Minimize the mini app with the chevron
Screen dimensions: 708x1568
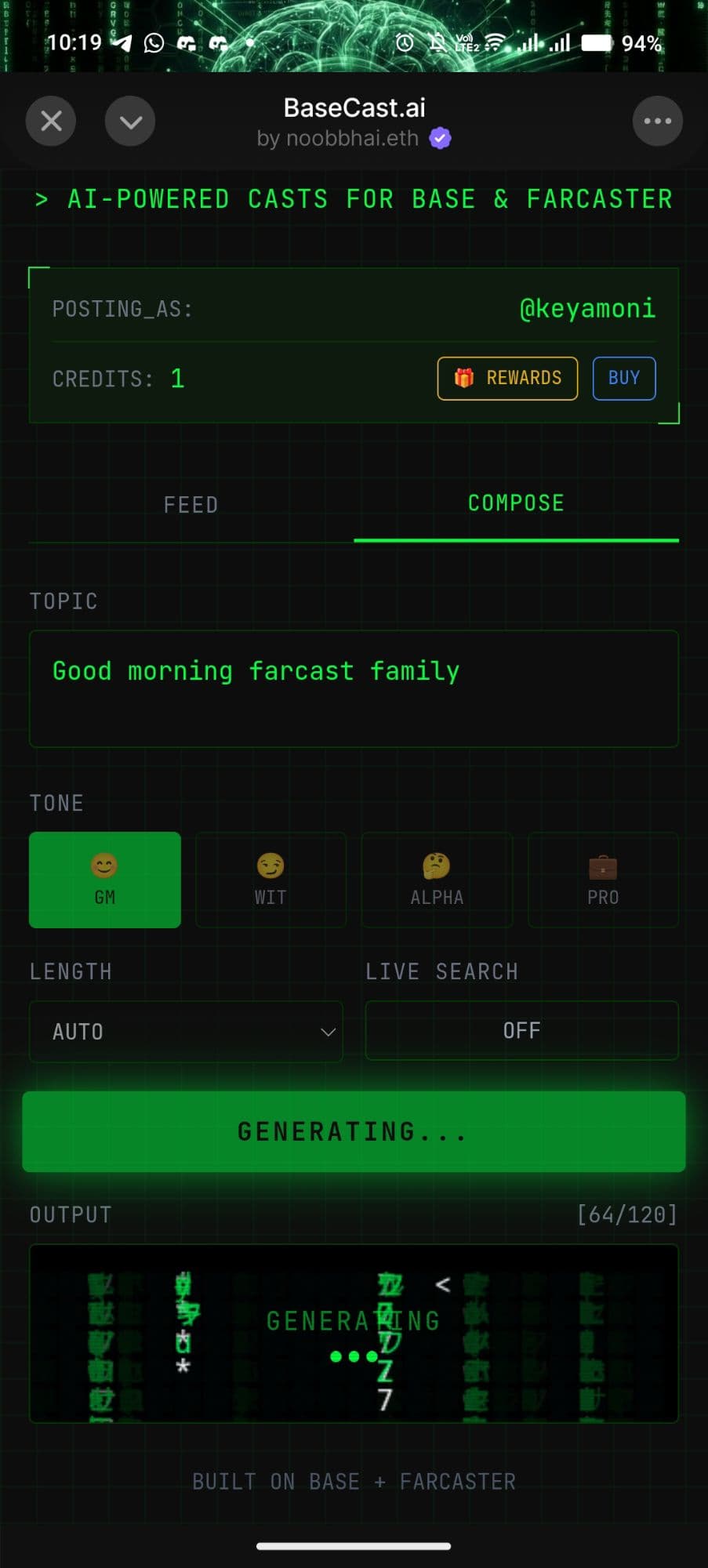pos(130,122)
